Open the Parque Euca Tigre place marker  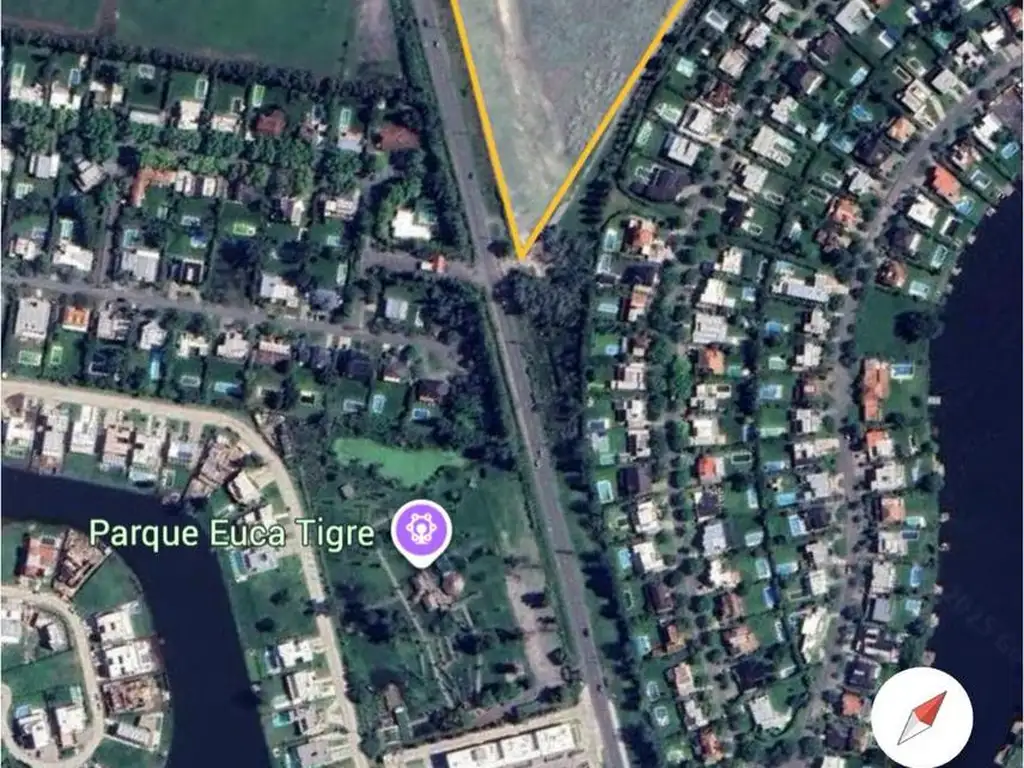click(423, 527)
